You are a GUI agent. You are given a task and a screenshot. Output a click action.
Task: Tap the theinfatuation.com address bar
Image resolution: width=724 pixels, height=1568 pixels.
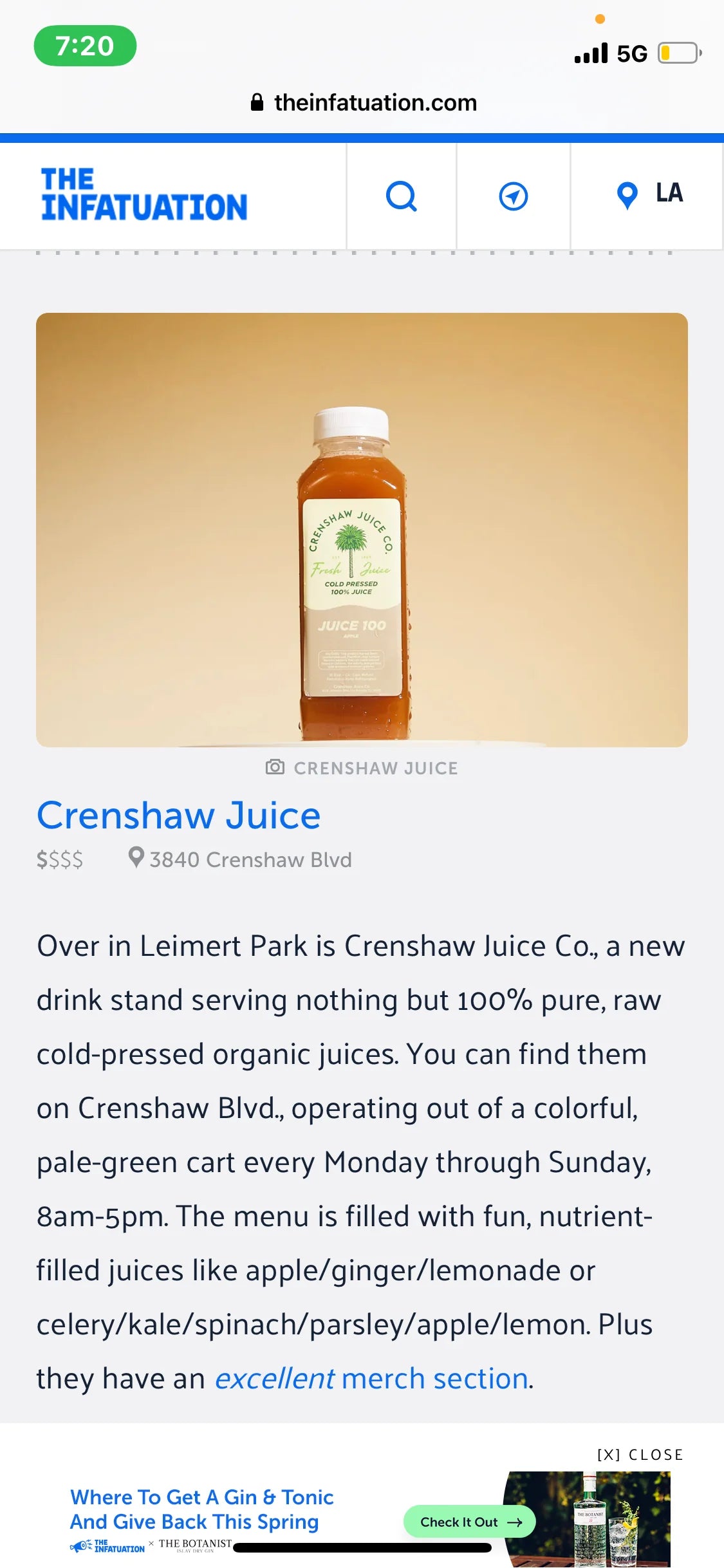coord(364,102)
